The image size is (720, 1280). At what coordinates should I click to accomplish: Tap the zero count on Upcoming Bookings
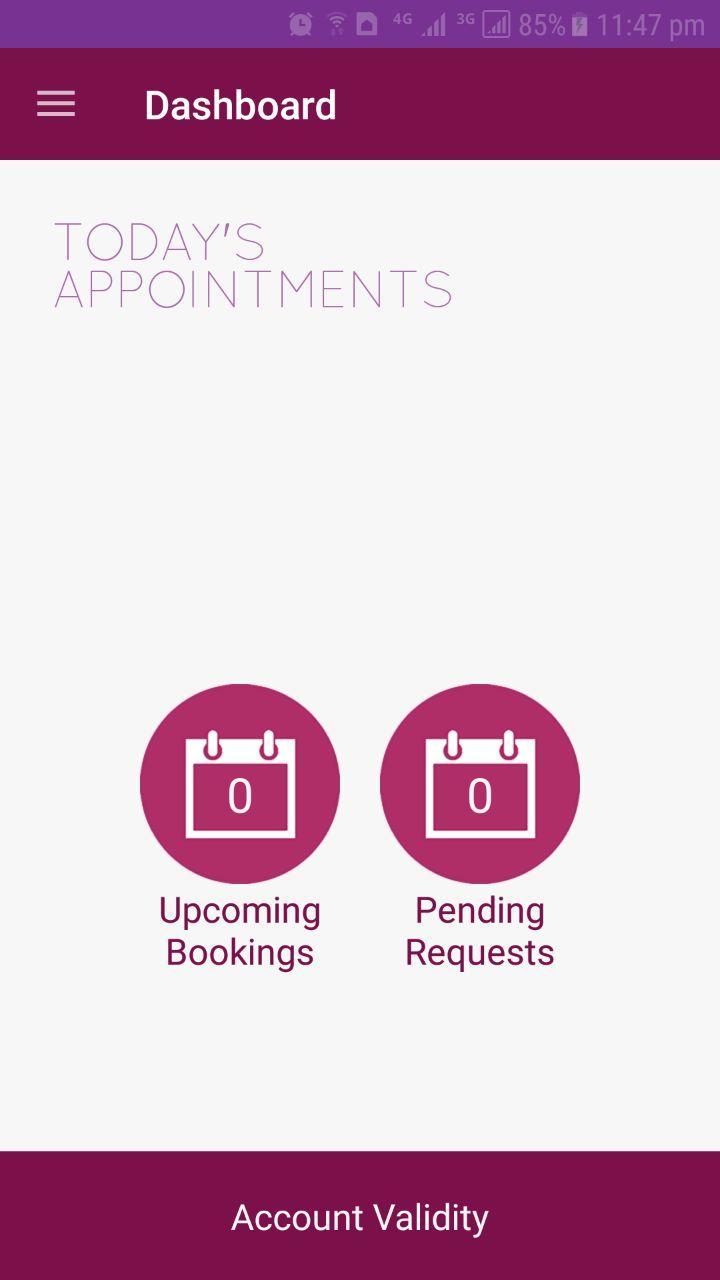(x=240, y=795)
